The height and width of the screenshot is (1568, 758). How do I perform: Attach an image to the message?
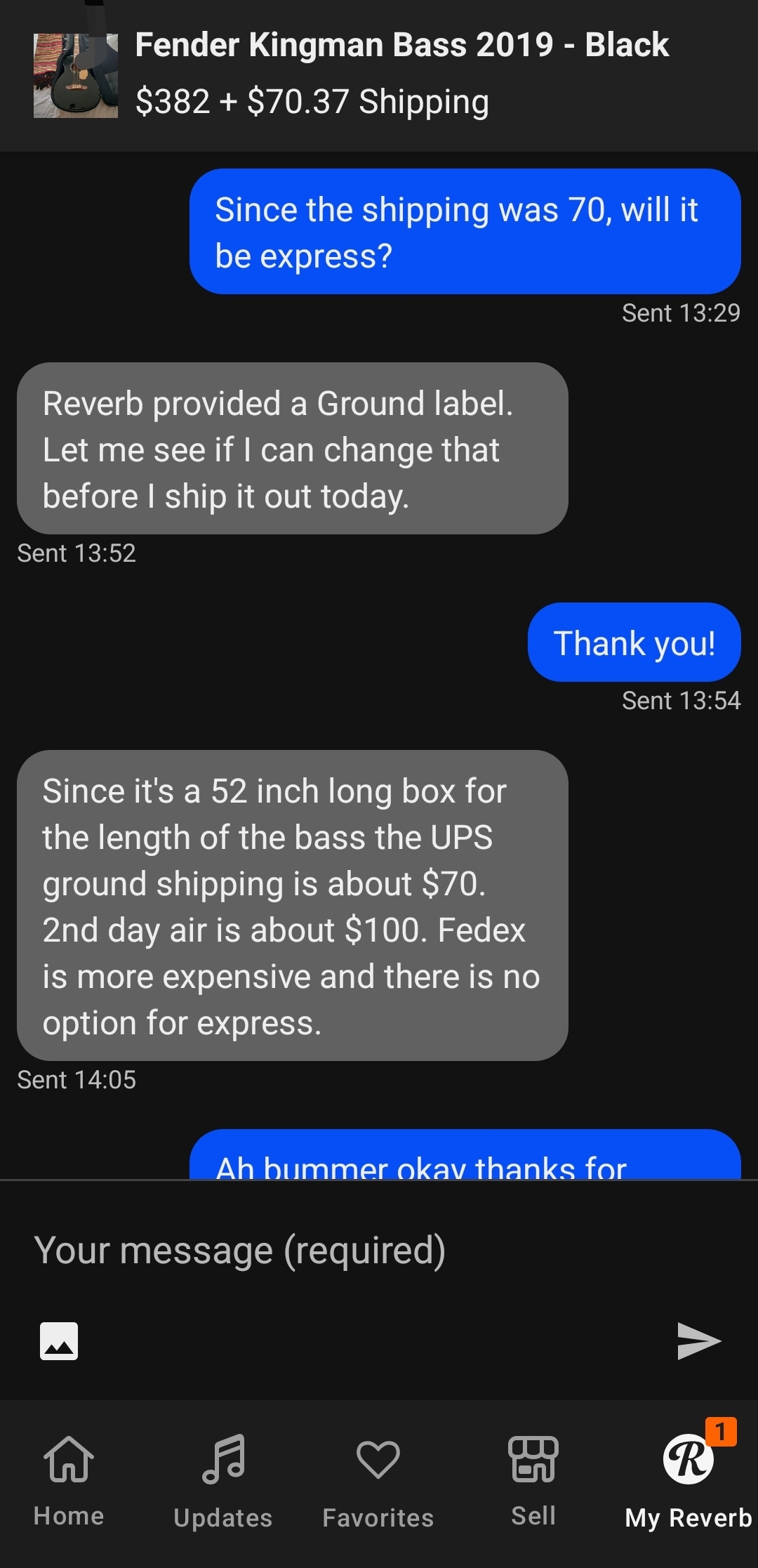(59, 1341)
